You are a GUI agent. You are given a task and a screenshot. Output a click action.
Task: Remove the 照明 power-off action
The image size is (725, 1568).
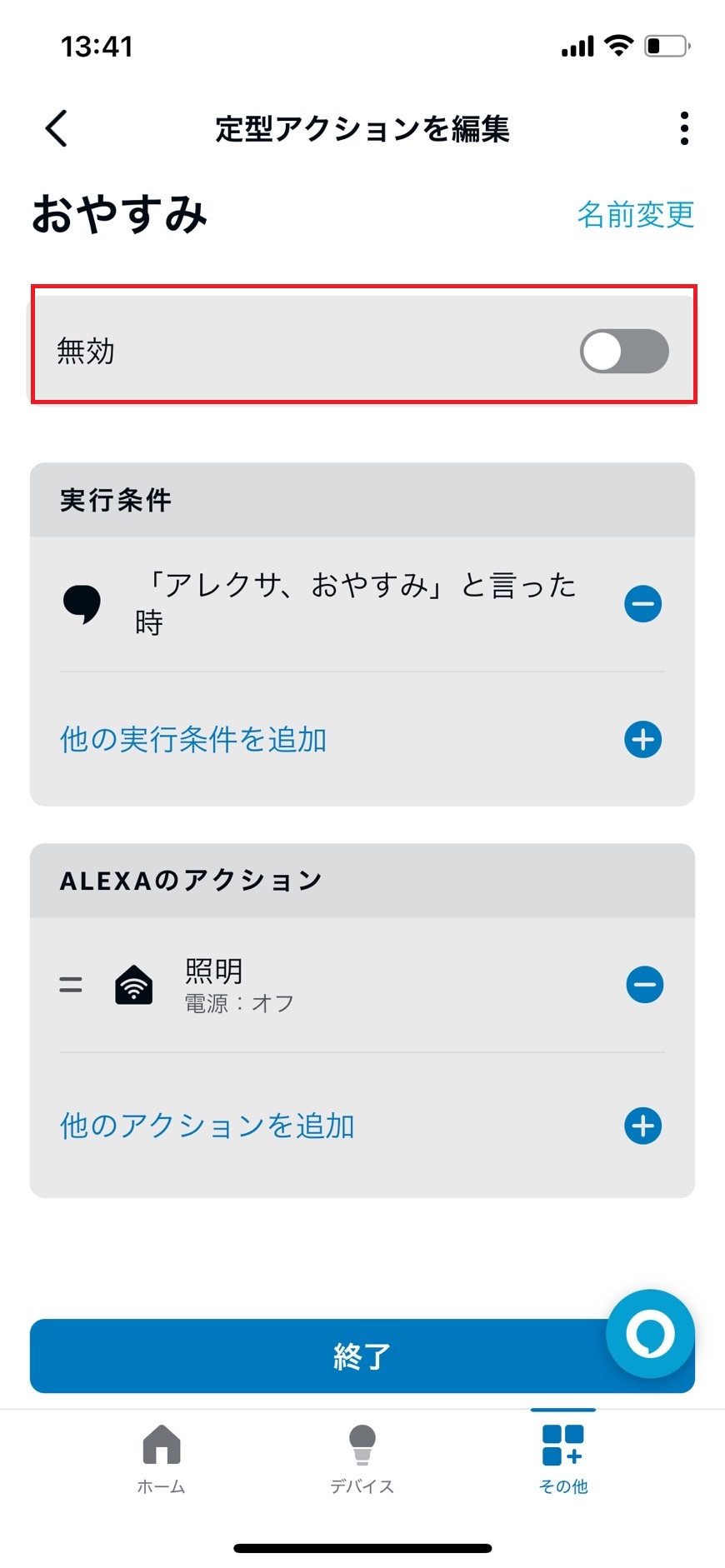[643, 984]
